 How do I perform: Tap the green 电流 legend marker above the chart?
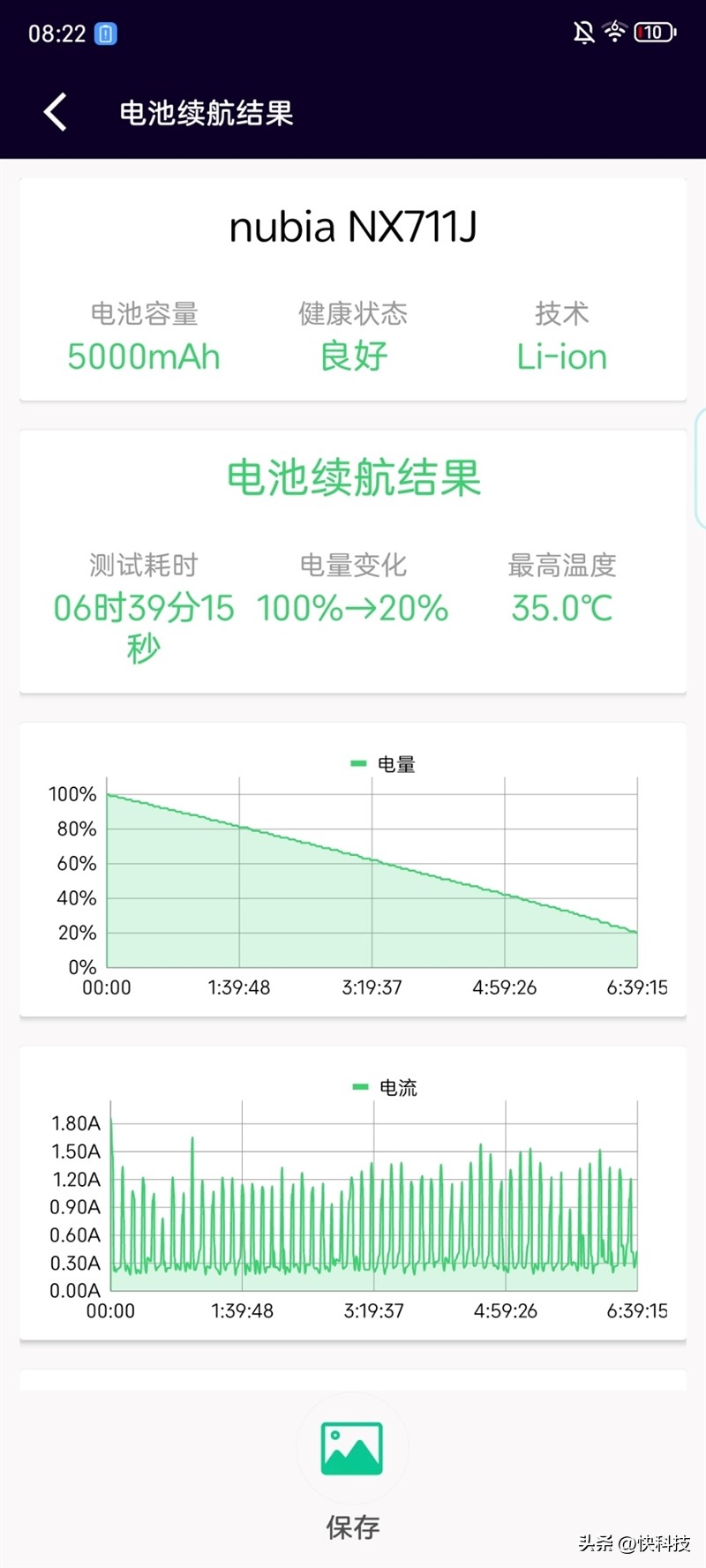(359, 1087)
